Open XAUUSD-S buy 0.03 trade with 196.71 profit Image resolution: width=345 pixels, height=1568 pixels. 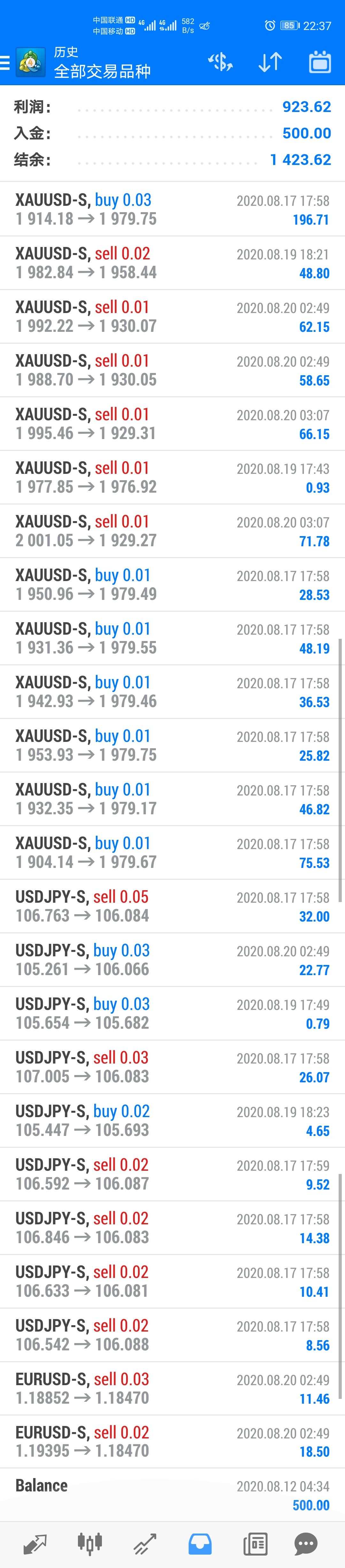[172, 209]
